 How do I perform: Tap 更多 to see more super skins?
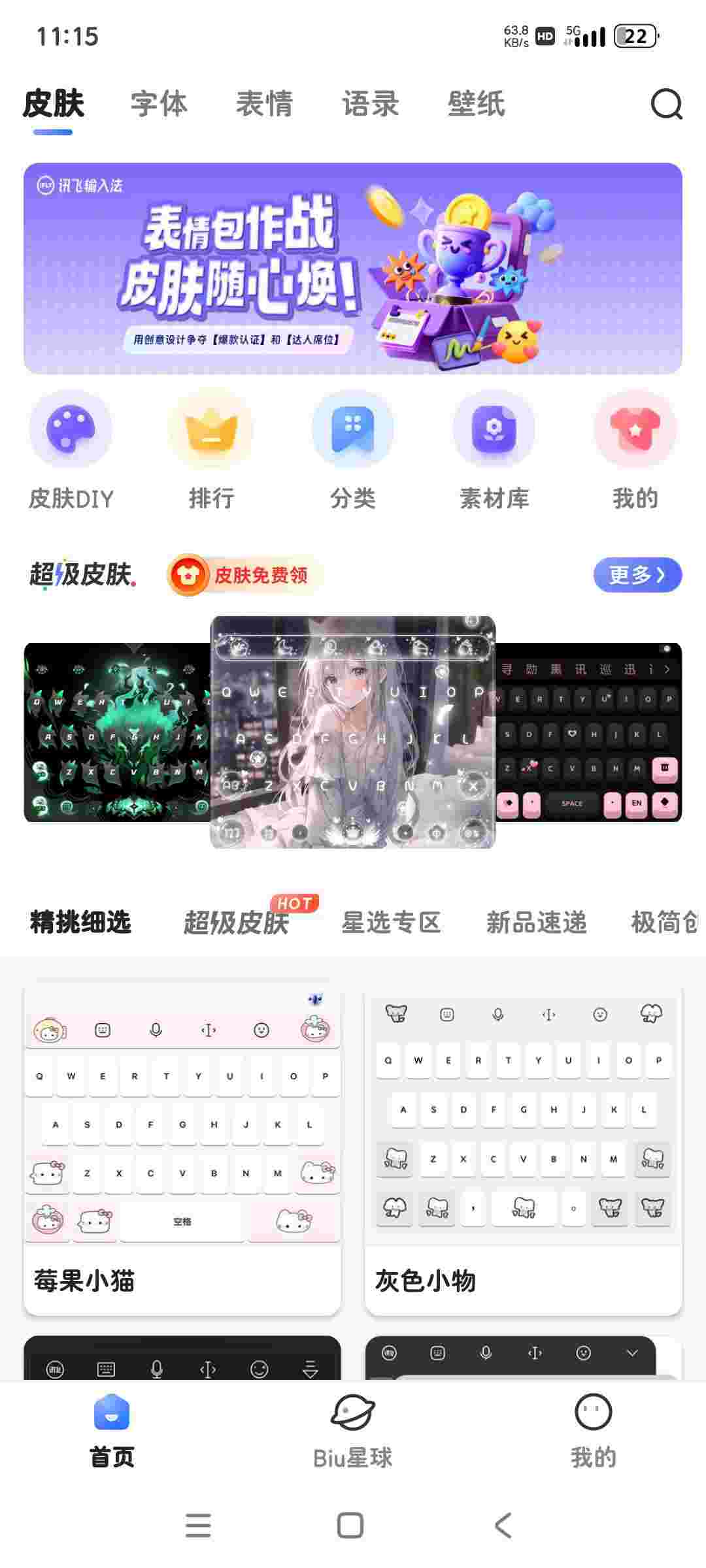point(637,575)
